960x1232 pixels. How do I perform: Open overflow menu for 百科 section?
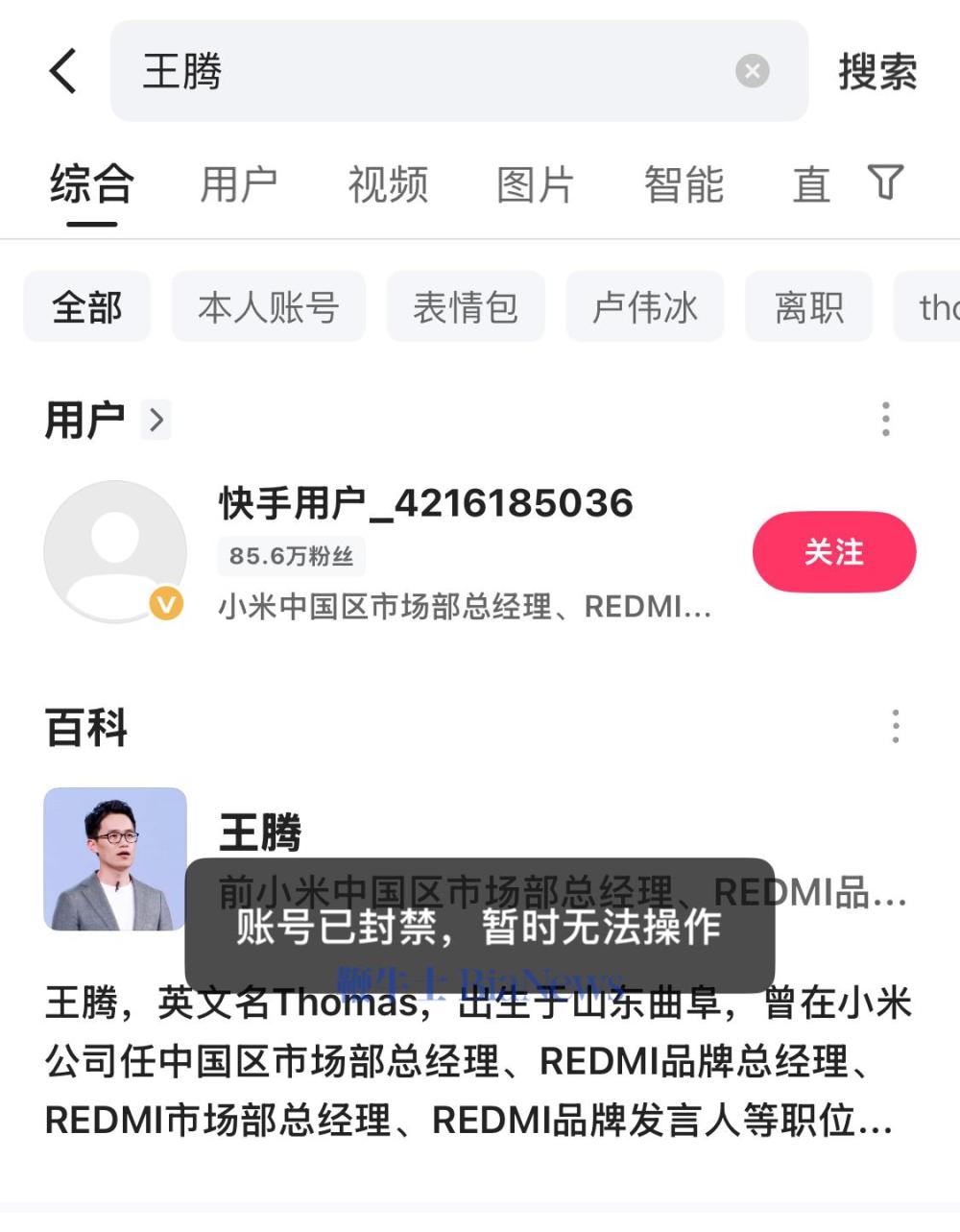pos(895,727)
